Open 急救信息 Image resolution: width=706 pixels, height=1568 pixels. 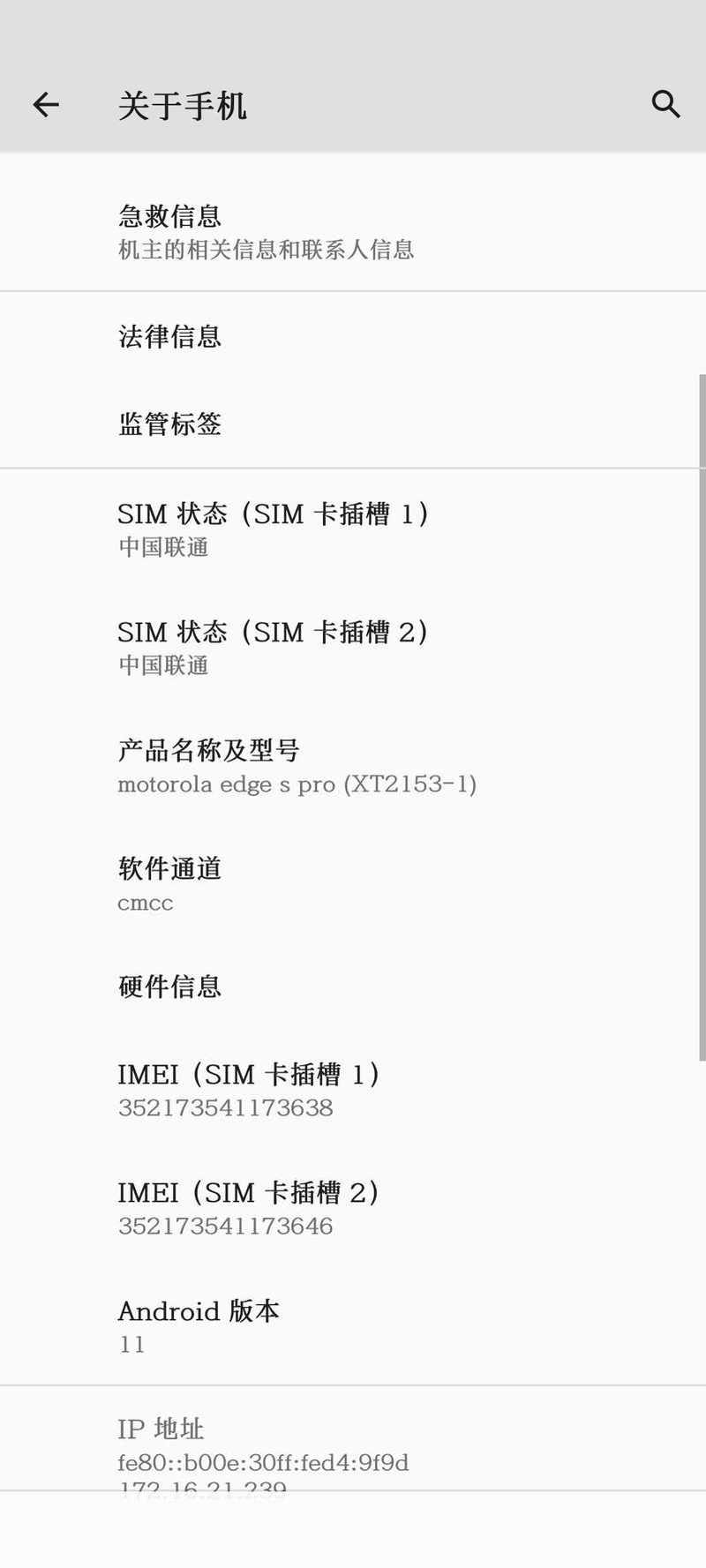click(x=353, y=232)
